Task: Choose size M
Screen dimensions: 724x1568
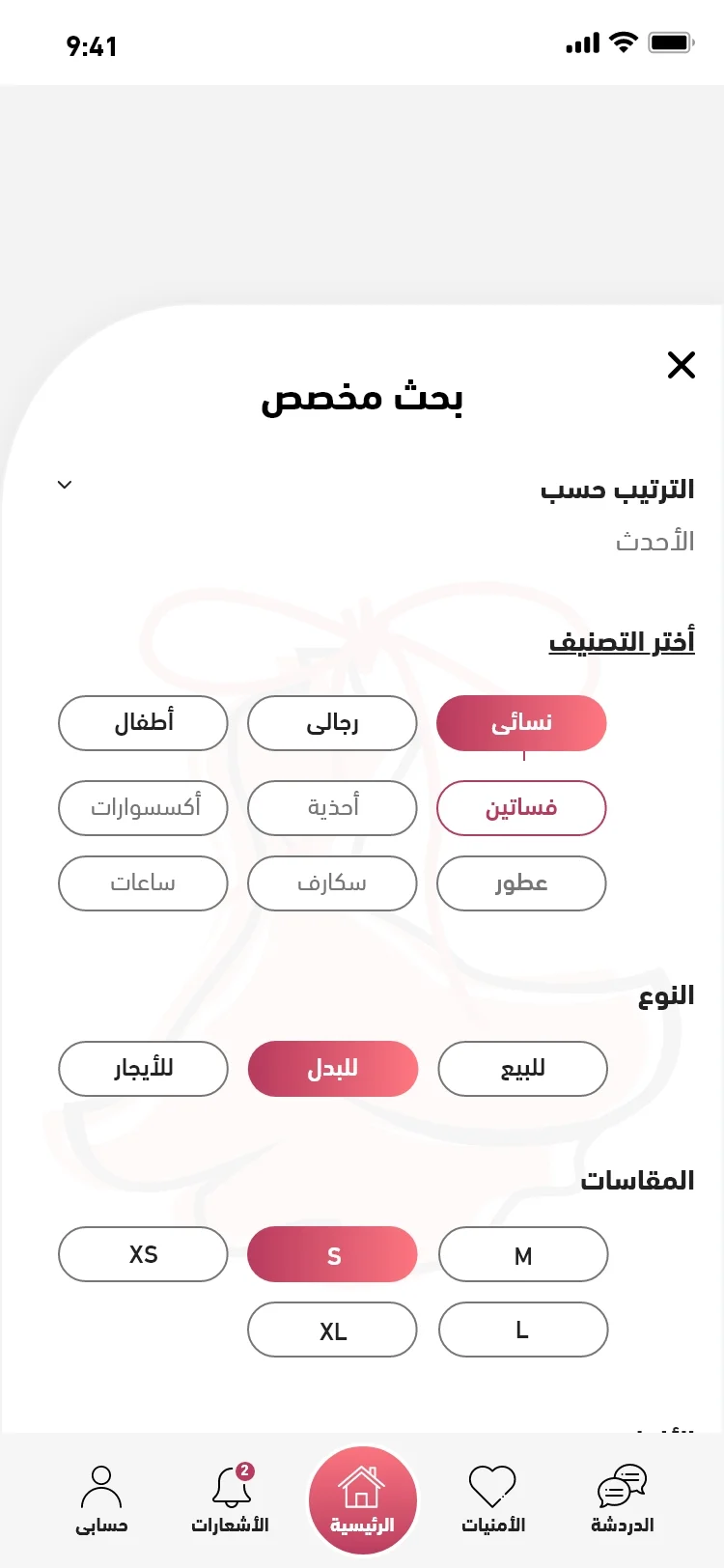Action: coord(522,1254)
